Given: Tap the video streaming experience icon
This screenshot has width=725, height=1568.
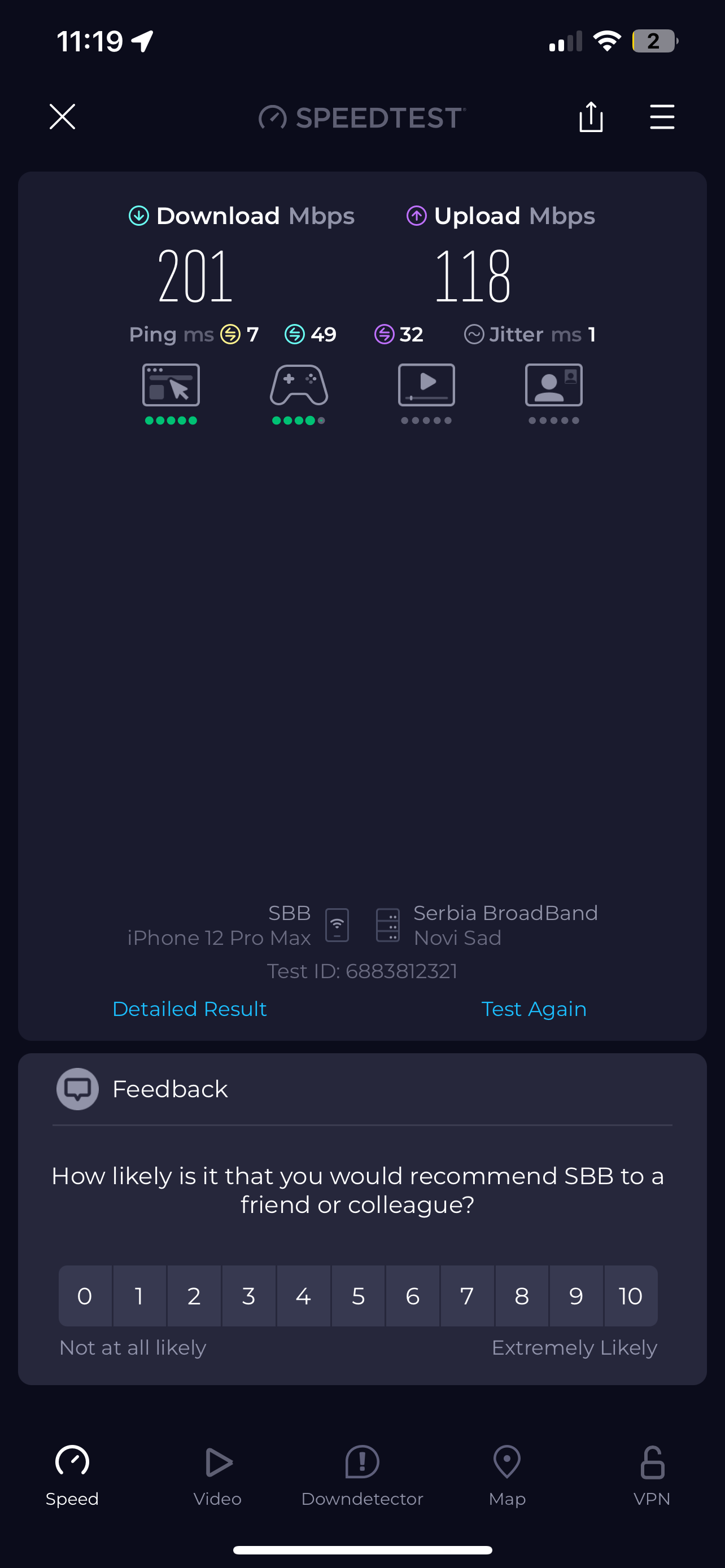Looking at the screenshot, I should point(426,386).
